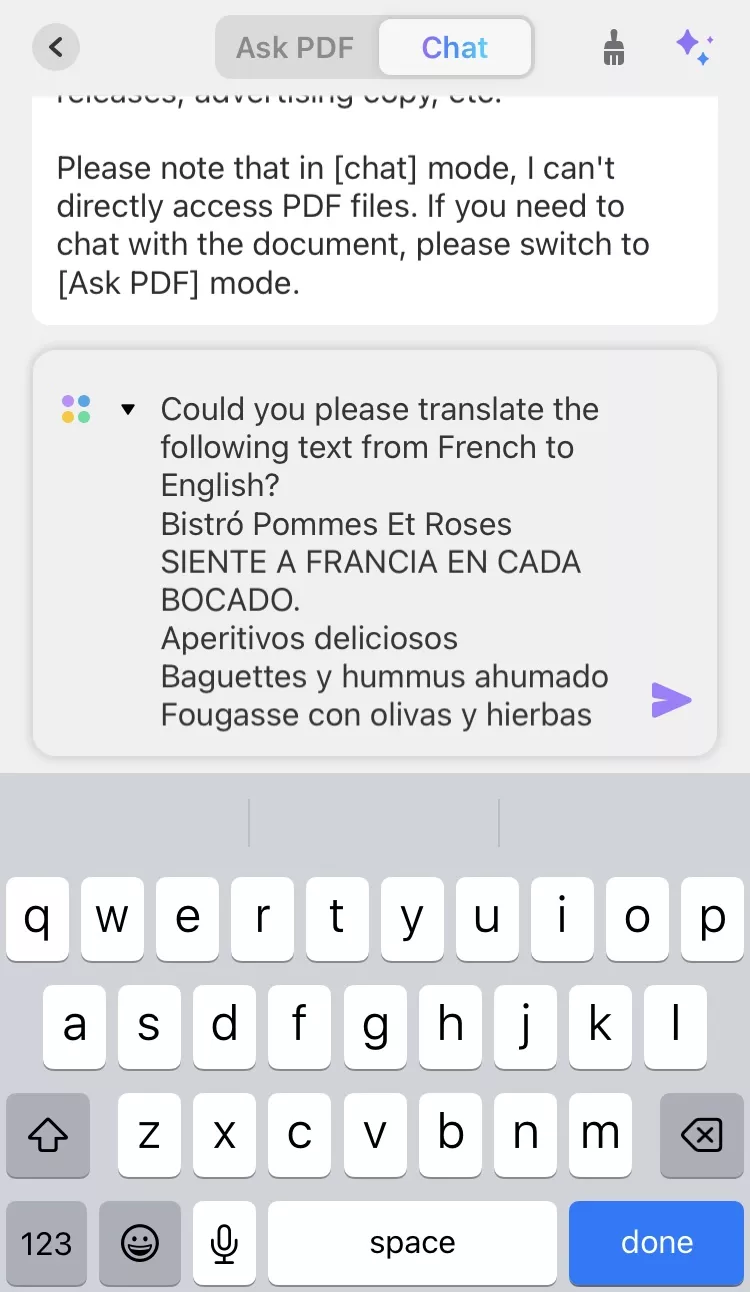
Task: Tap the predictive text bar
Action: click(375, 822)
